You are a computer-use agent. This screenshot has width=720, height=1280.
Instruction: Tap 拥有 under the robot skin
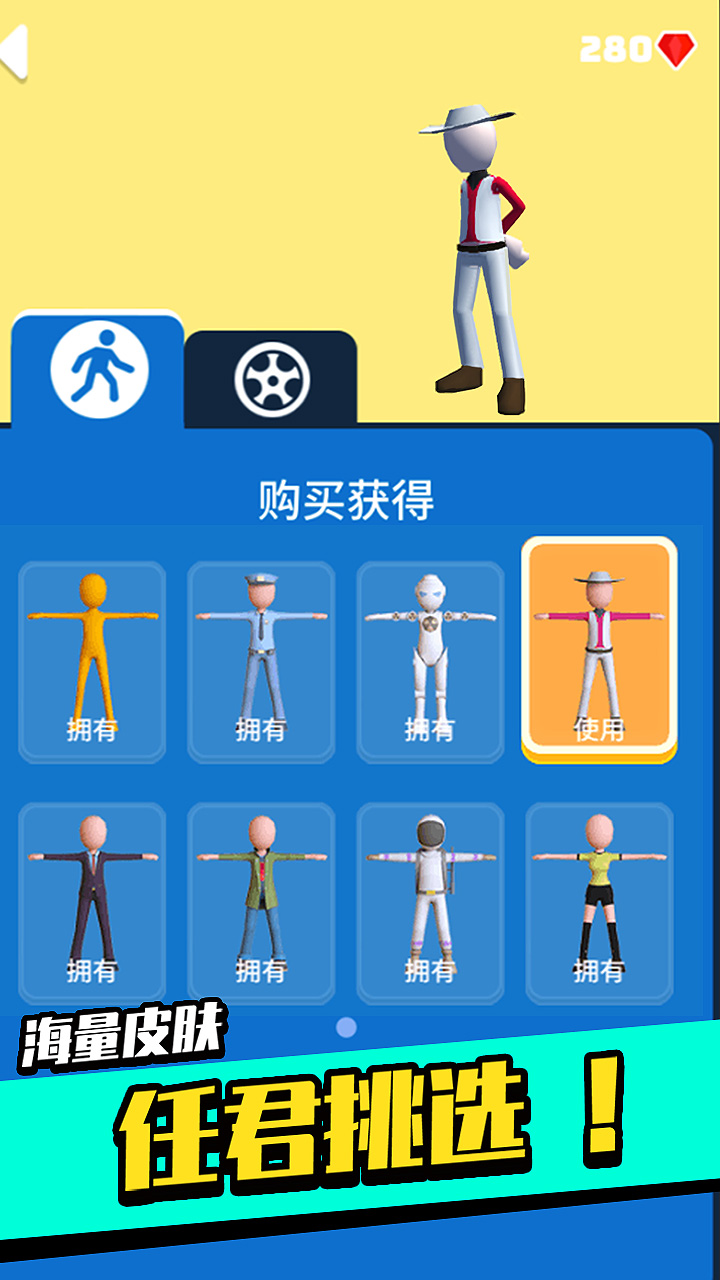430,728
